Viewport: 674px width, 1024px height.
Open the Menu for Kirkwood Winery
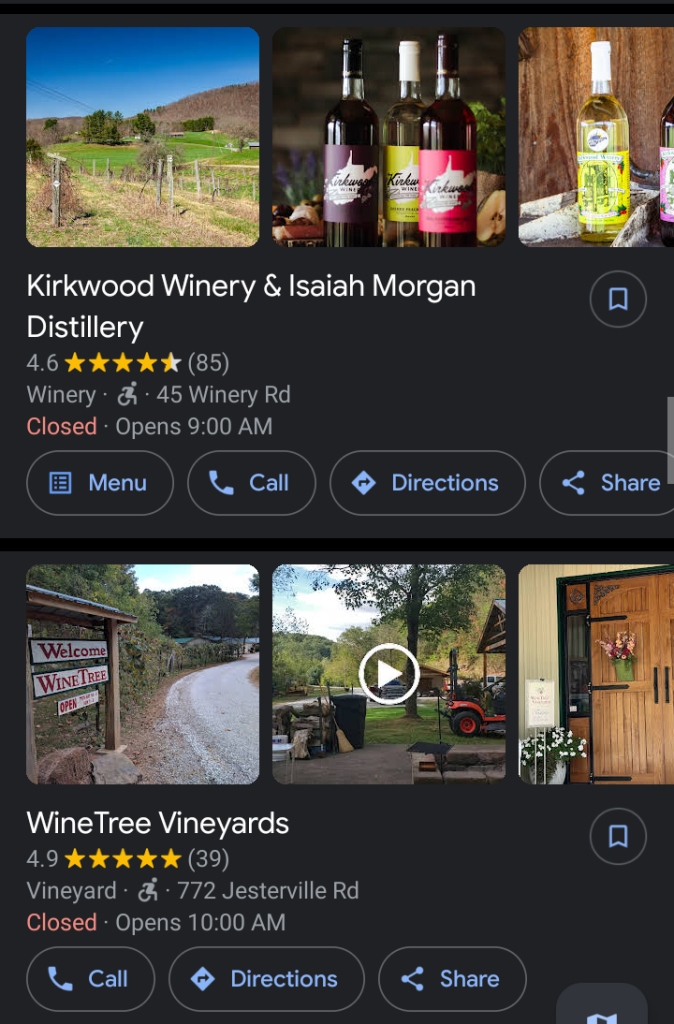100,483
